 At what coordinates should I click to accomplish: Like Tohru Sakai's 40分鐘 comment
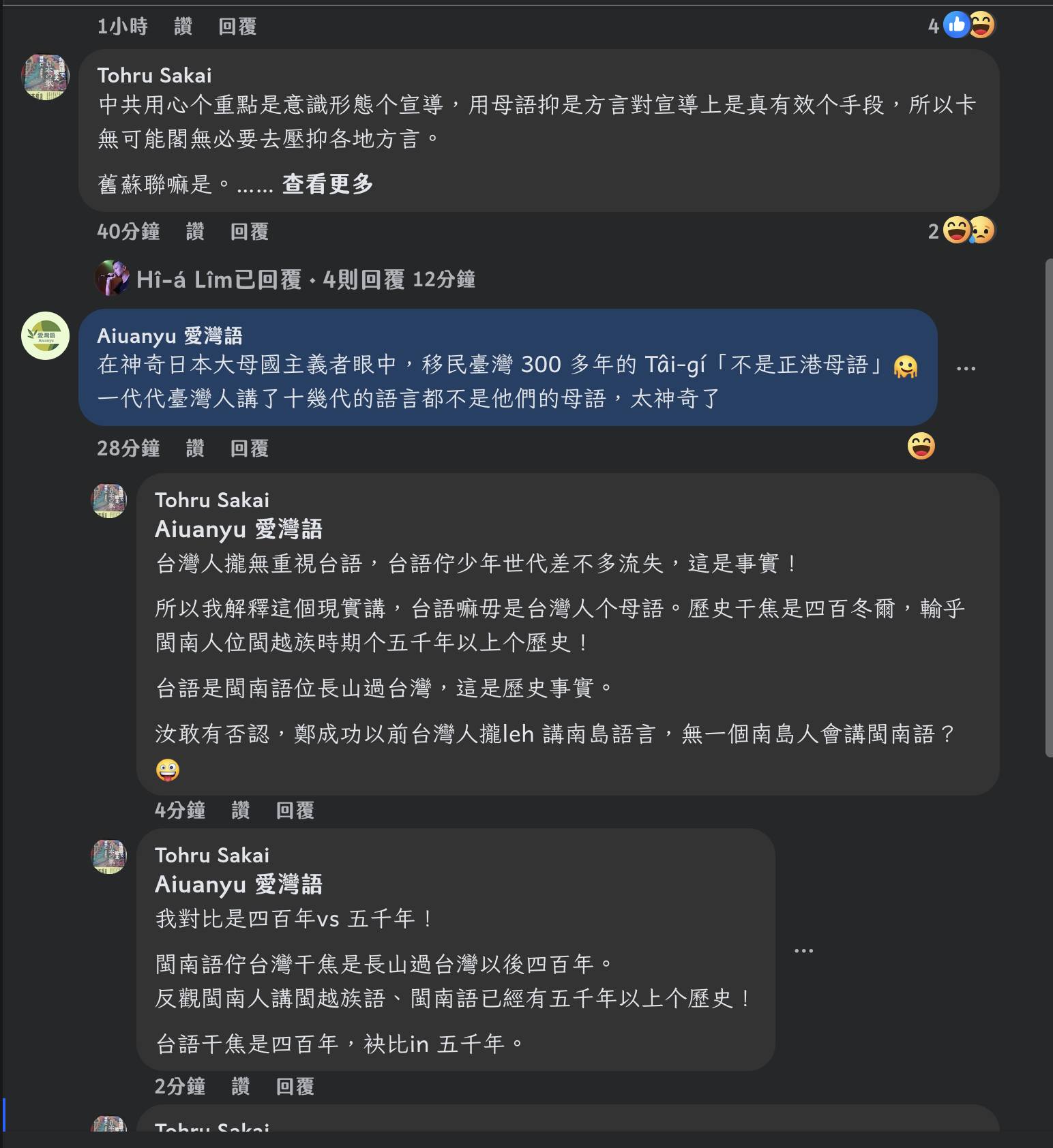(x=195, y=232)
